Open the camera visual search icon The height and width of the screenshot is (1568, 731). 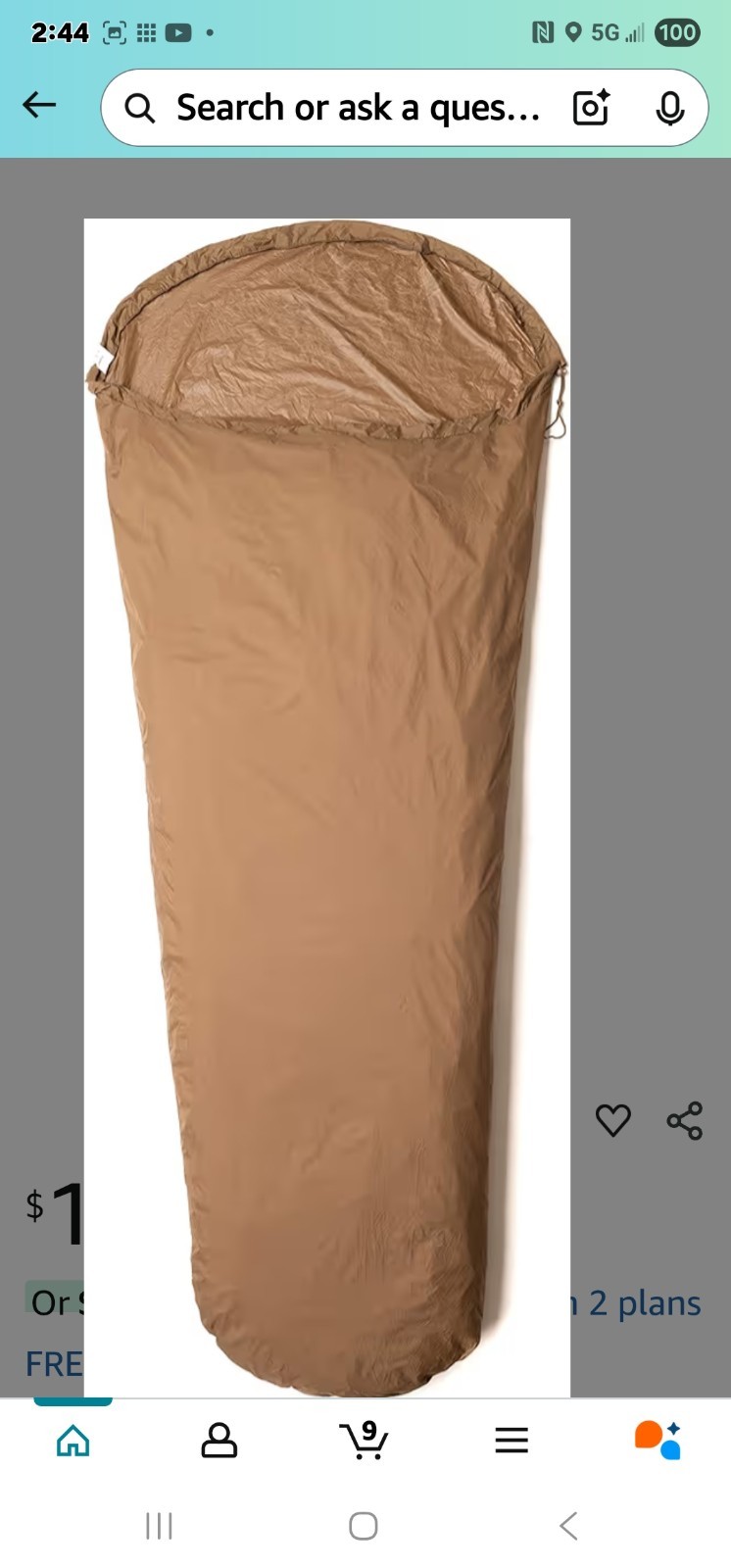coord(589,108)
